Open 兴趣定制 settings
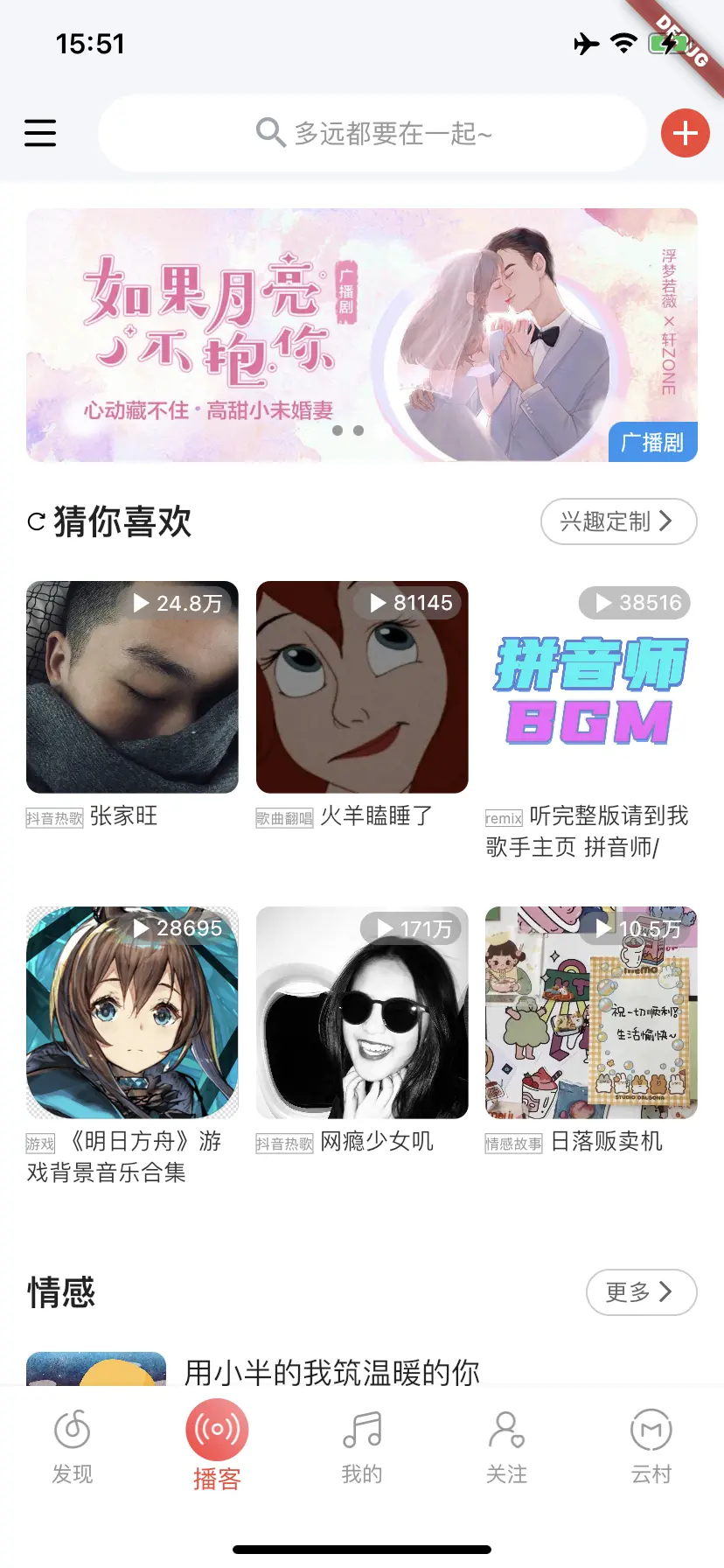This screenshot has width=724, height=1568. (x=618, y=521)
